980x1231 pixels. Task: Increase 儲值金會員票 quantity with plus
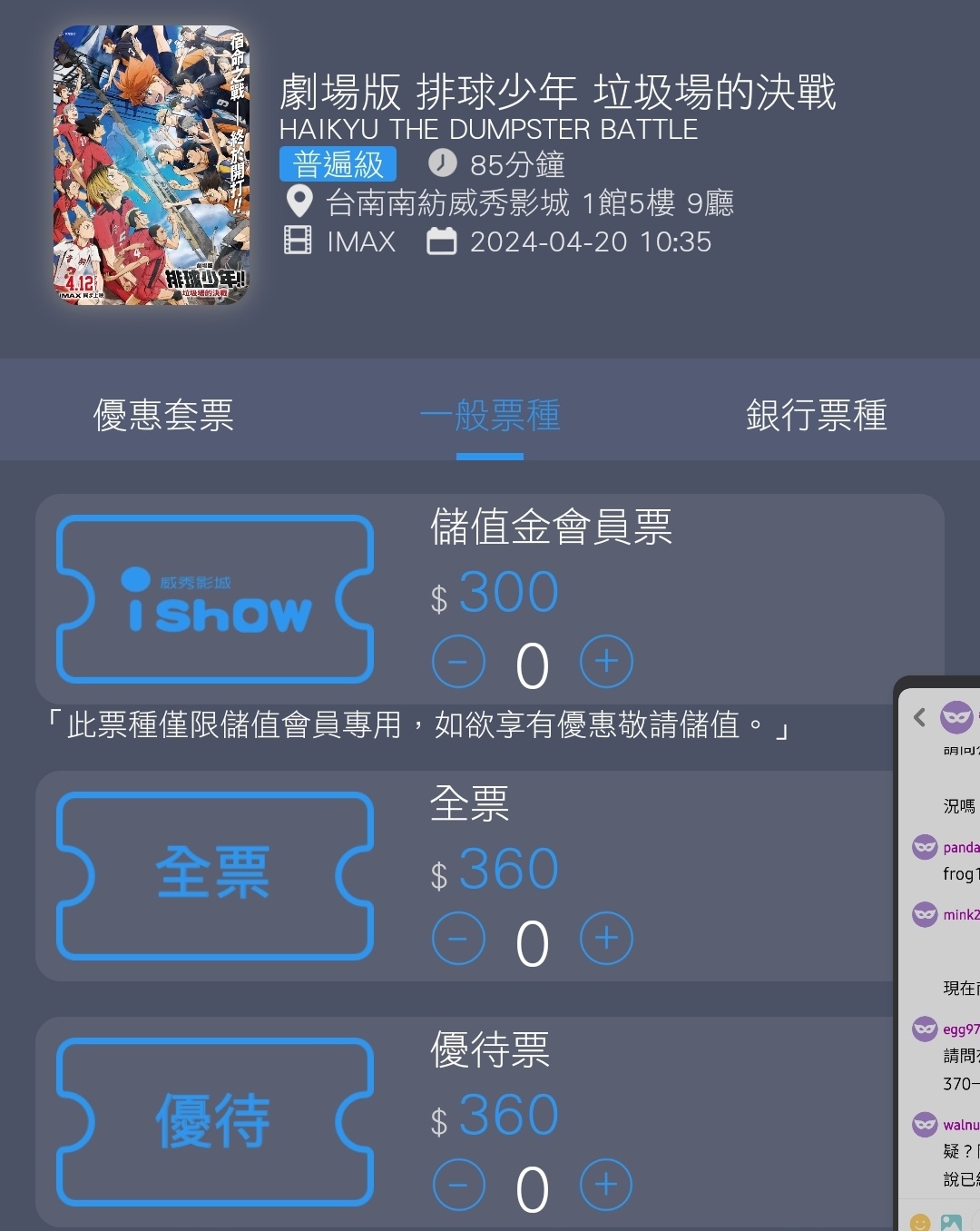pos(606,661)
